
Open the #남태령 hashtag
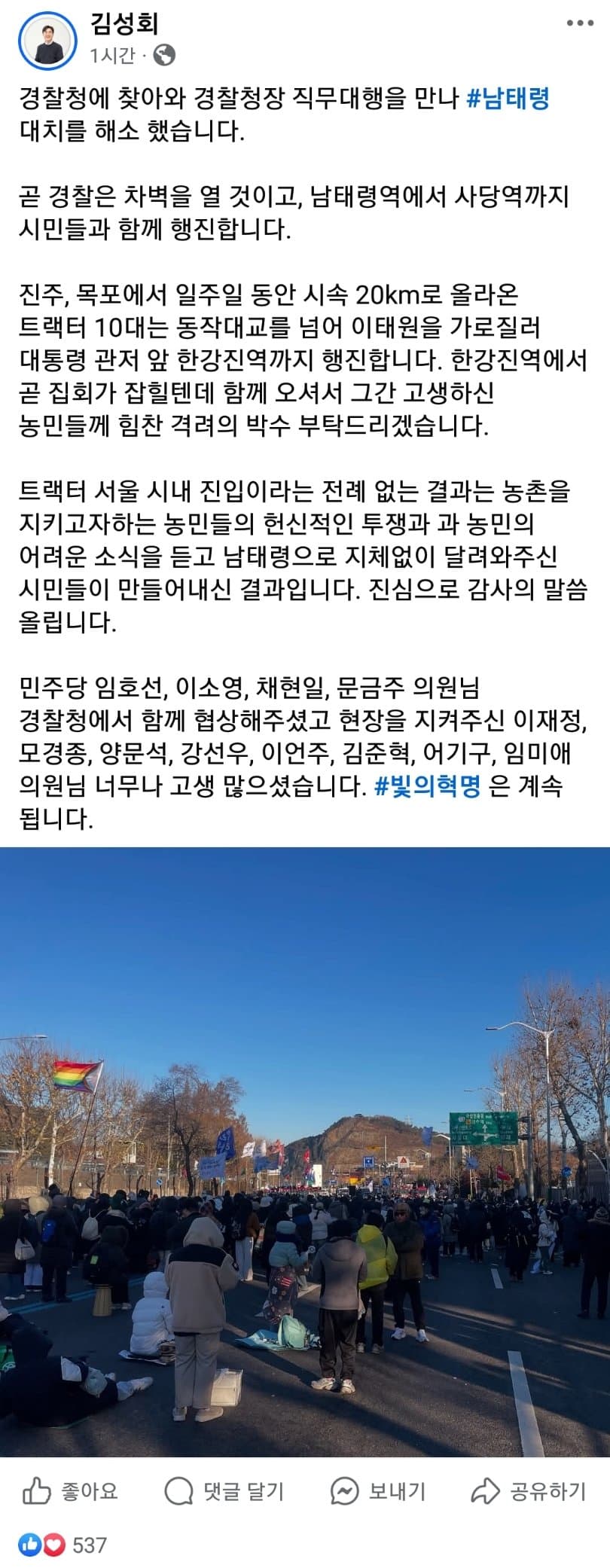508,99
